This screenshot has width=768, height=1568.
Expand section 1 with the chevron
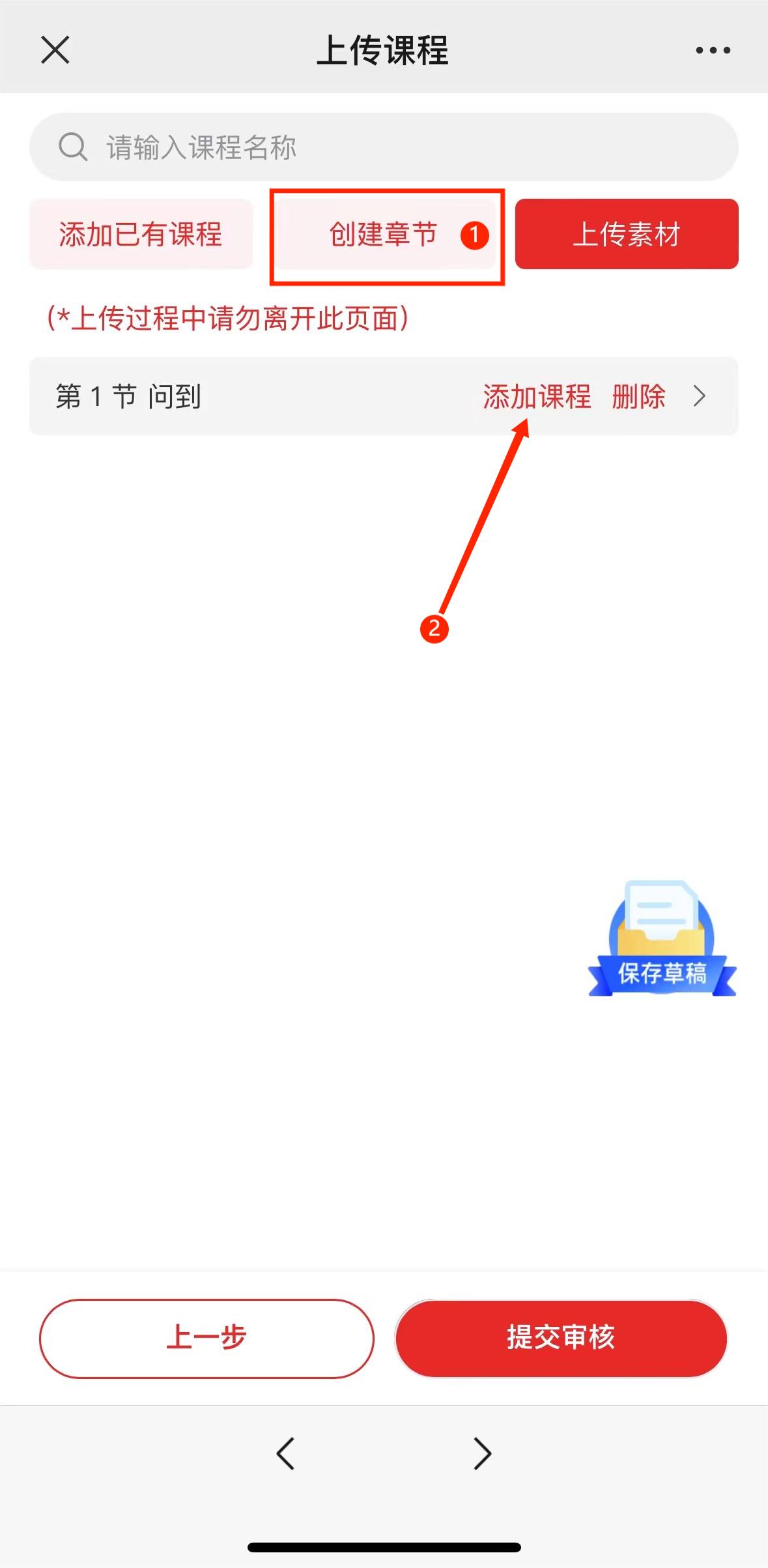pyautogui.click(x=700, y=396)
